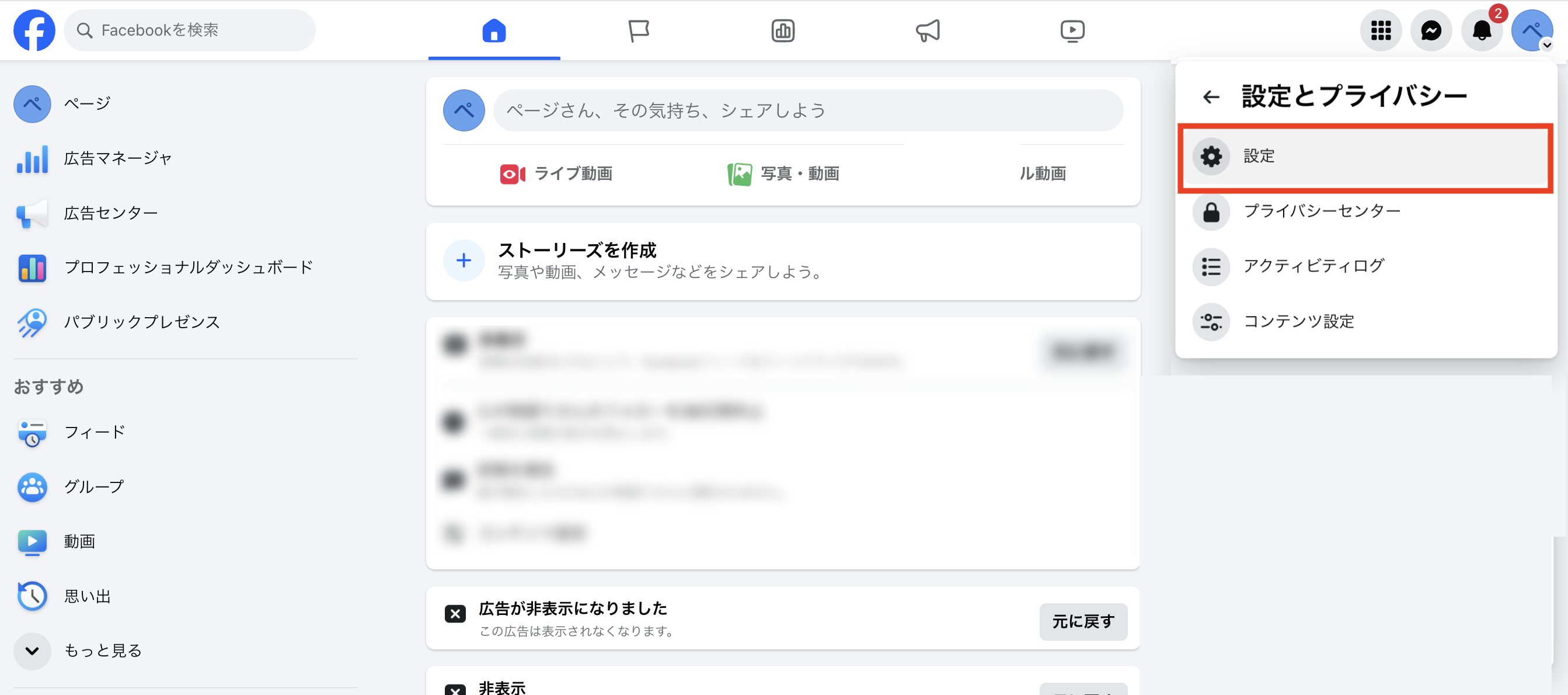1568x695 pixels.
Task: Tap 元に戻す for hidden ad
Action: coord(1083,621)
